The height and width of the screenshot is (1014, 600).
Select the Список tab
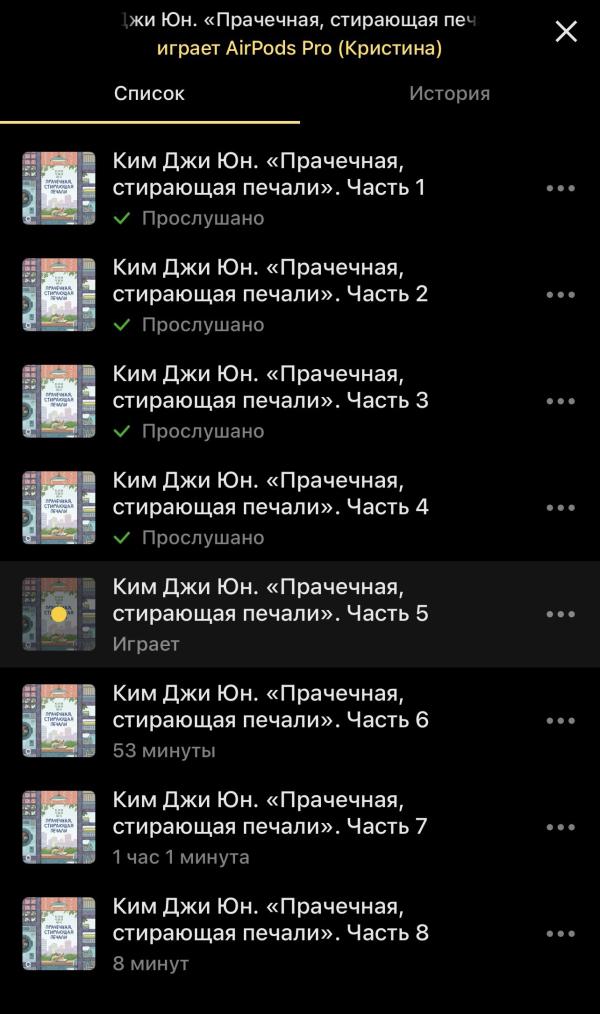(149, 94)
